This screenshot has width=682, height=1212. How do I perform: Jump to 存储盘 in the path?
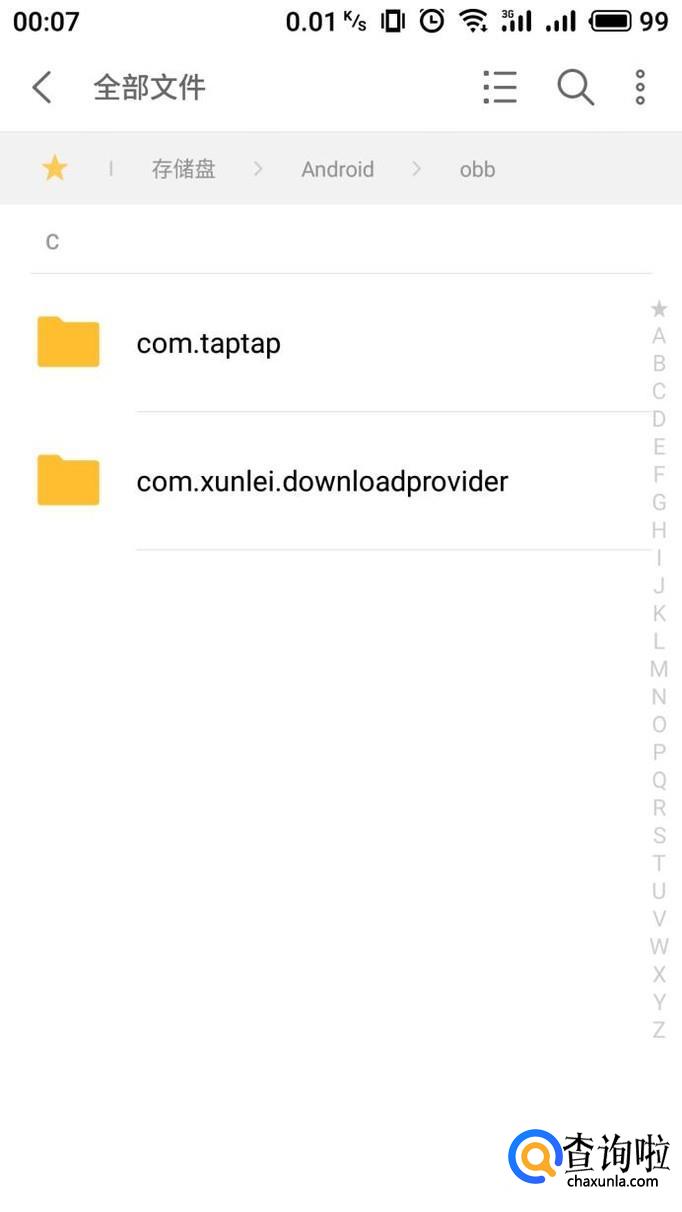(x=183, y=169)
